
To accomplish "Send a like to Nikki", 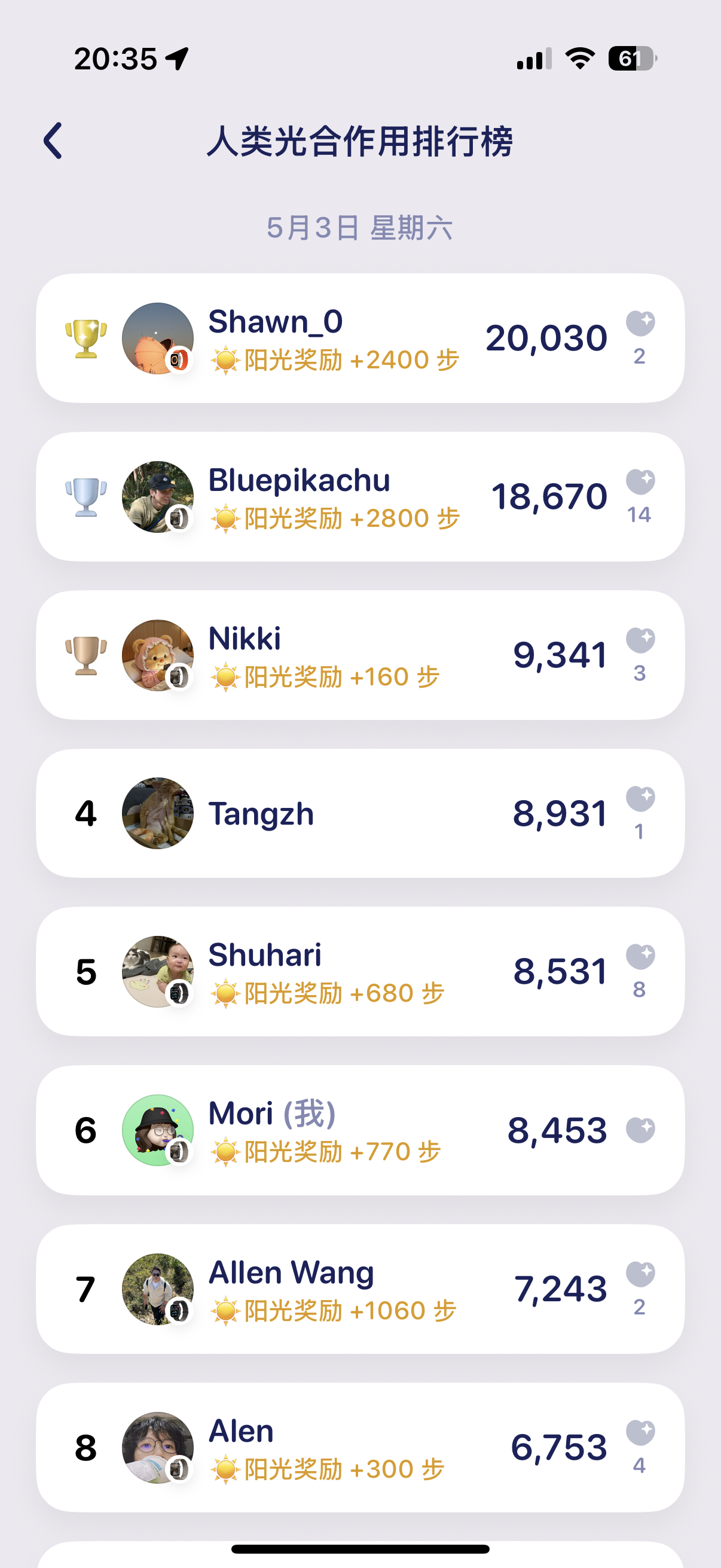I will pyautogui.click(x=640, y=640).
